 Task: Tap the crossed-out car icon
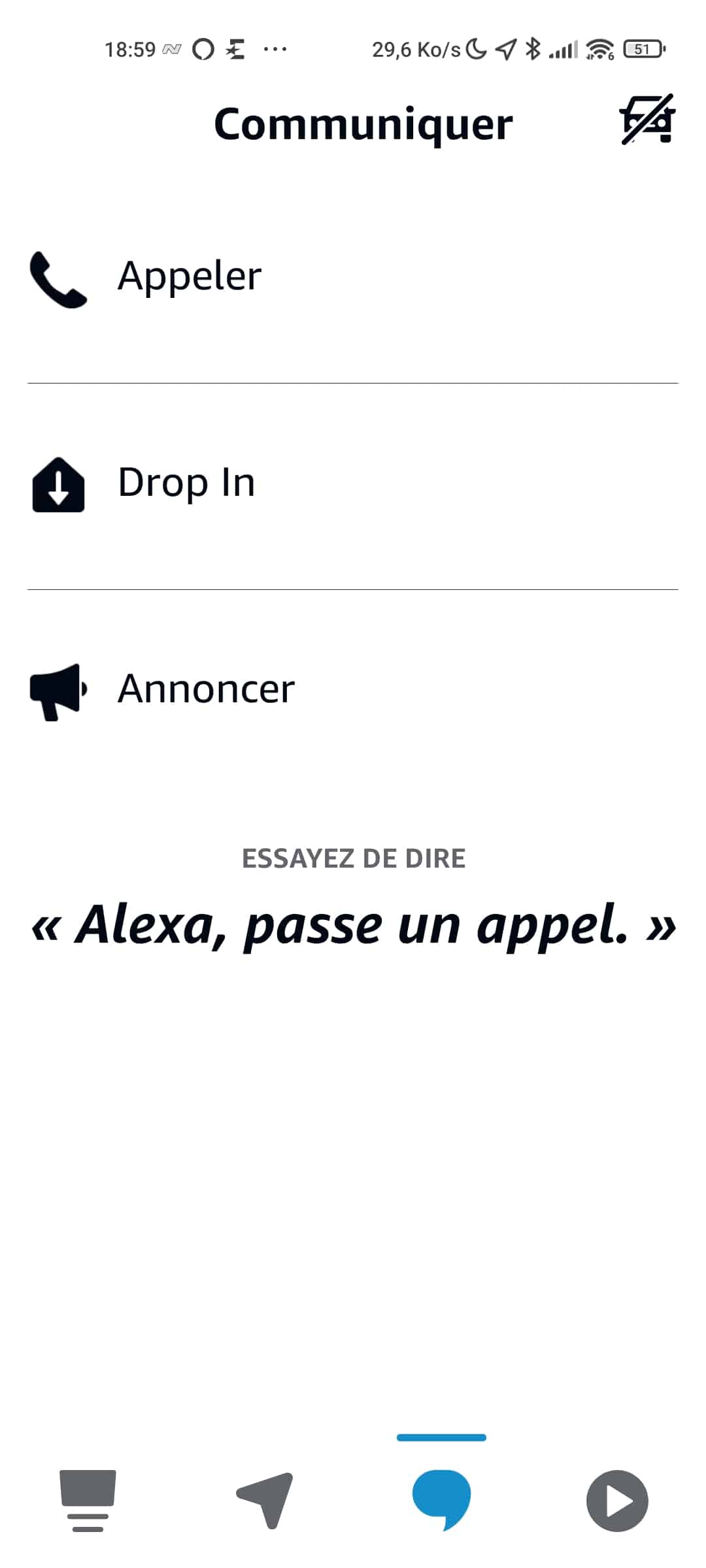point(647,120)
